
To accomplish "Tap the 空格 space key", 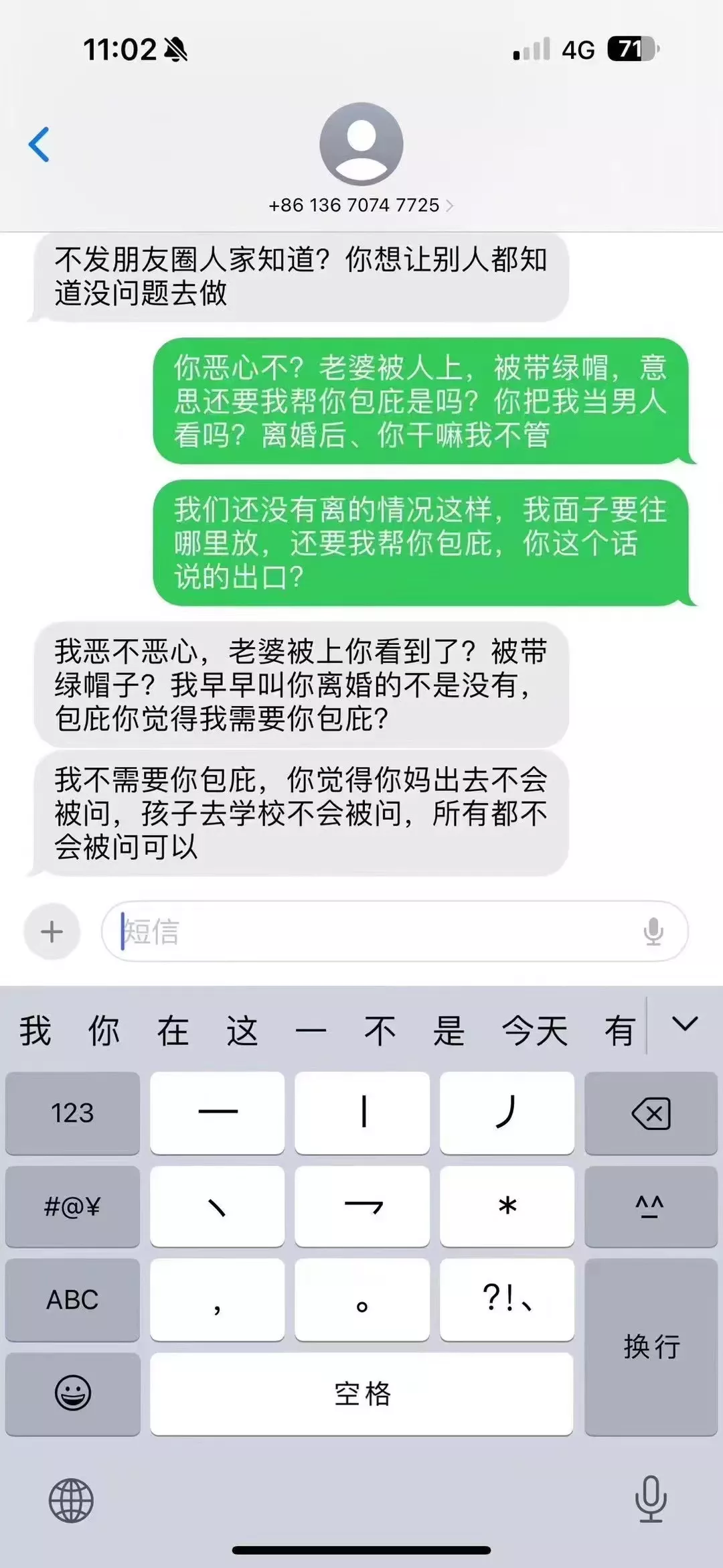I will (x=361, y=1393).
